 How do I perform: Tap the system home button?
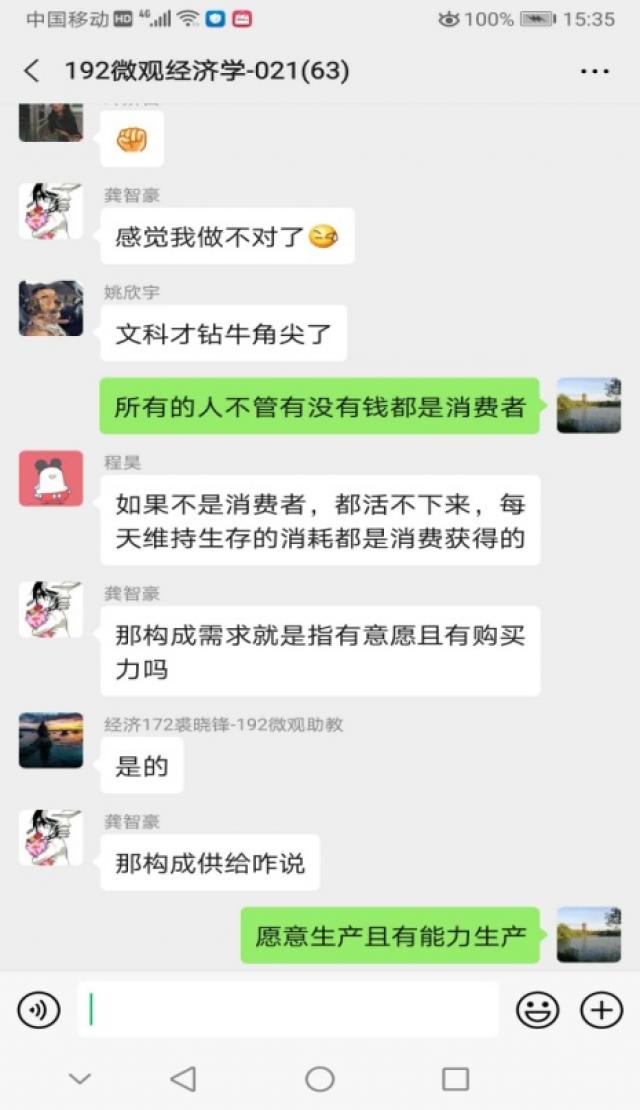click(320, 1079)
